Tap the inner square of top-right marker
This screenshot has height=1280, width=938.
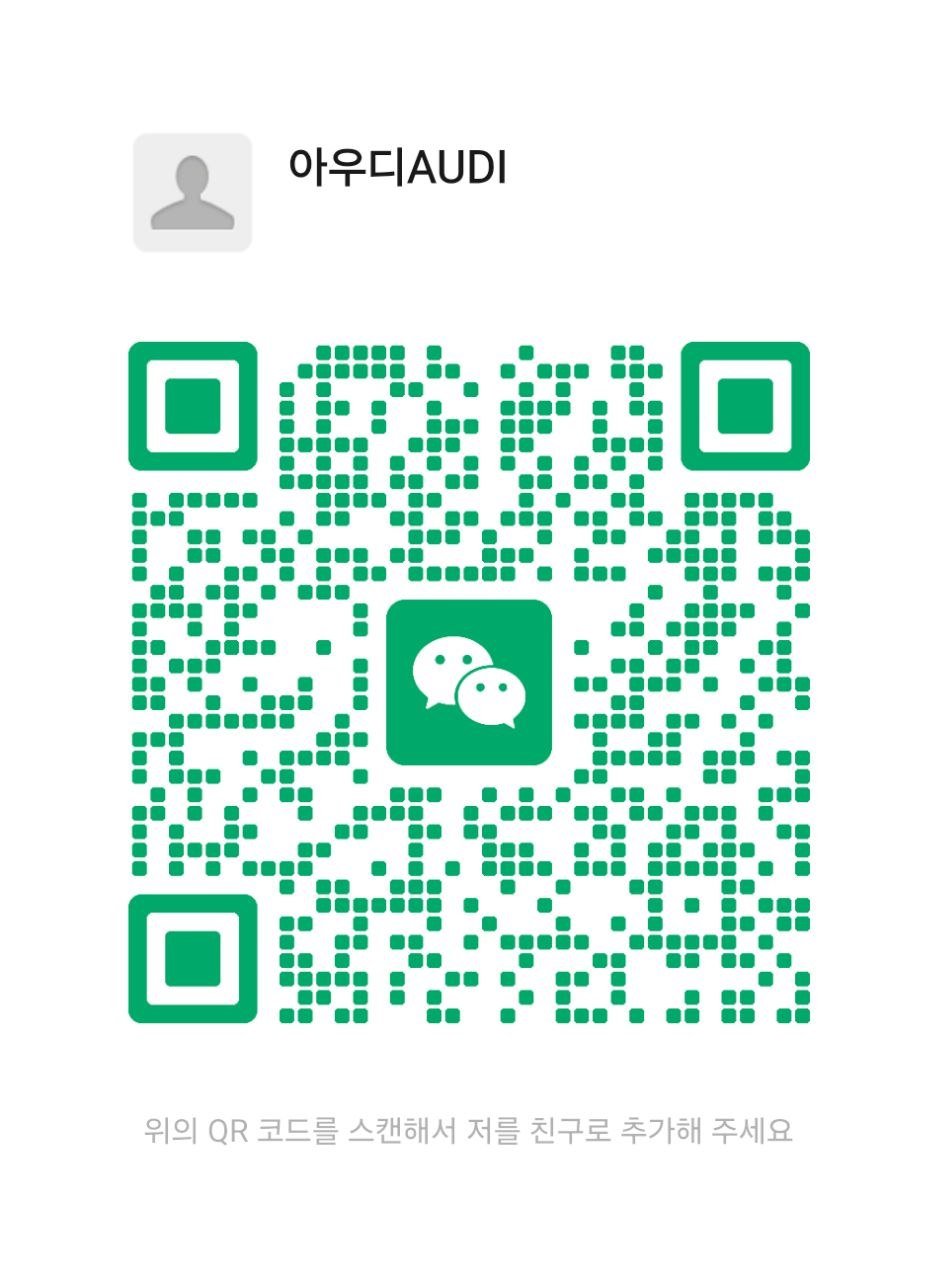[x=744, y=403]
